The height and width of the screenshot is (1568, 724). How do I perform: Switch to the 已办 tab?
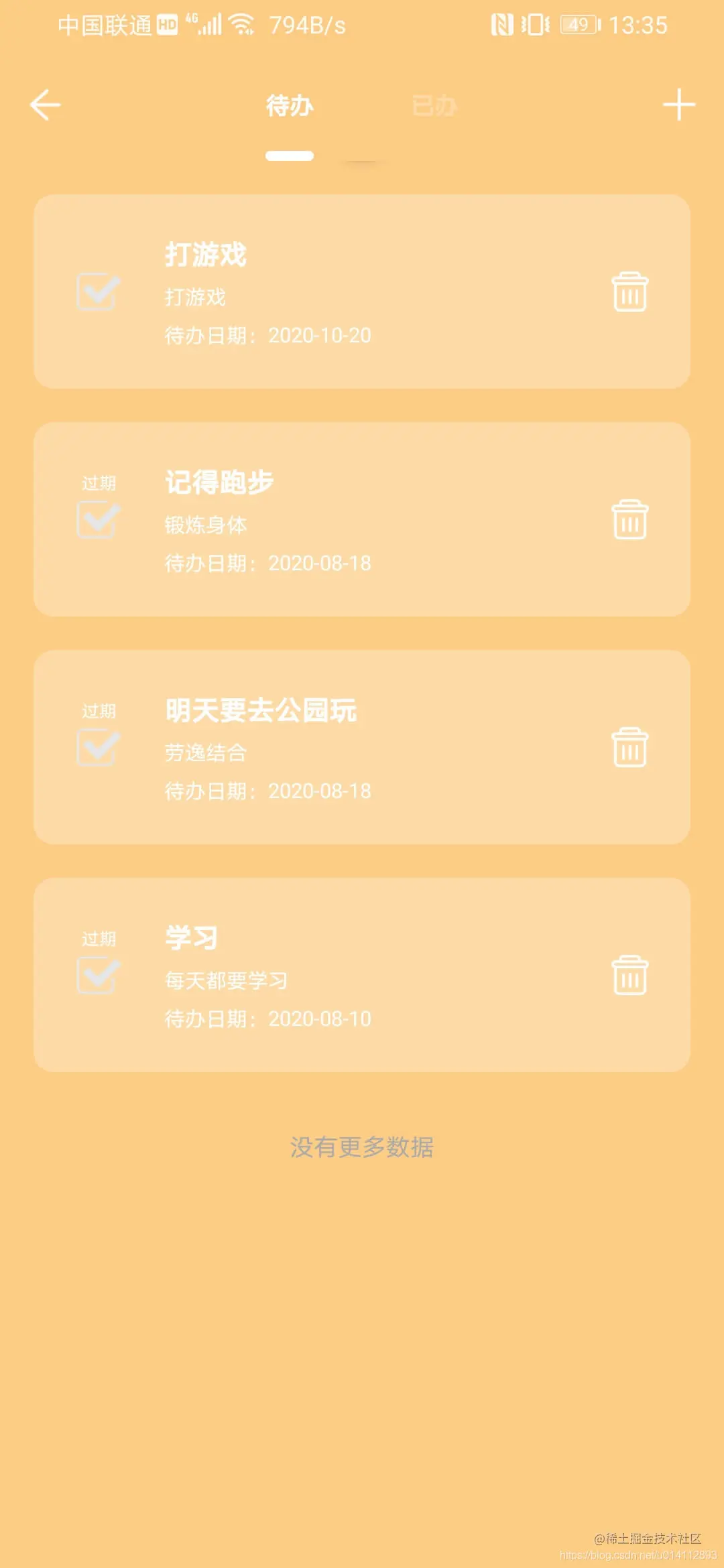(434, 106)
